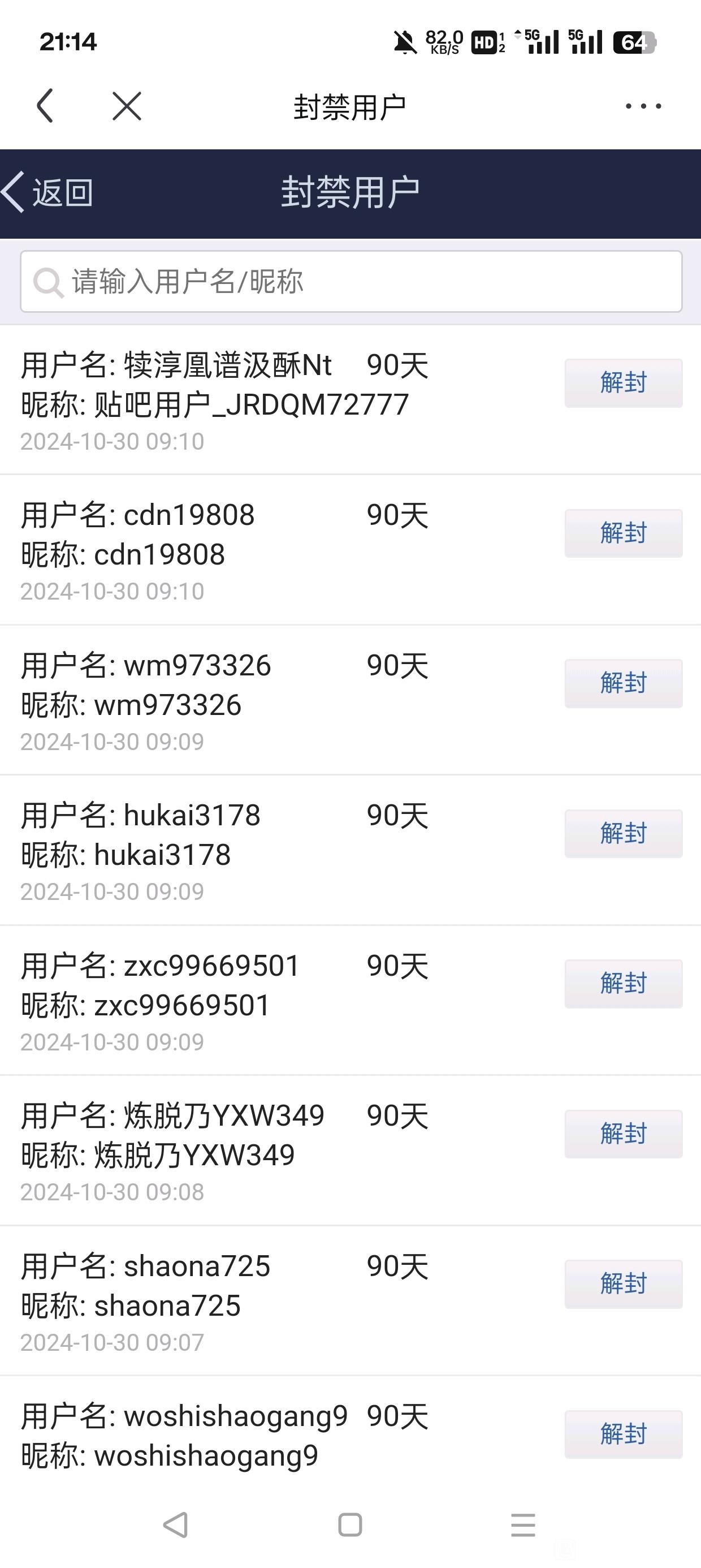The image size is (701, 1568).
Task: Unban user wm973326
Action: (x=623, y=683)
